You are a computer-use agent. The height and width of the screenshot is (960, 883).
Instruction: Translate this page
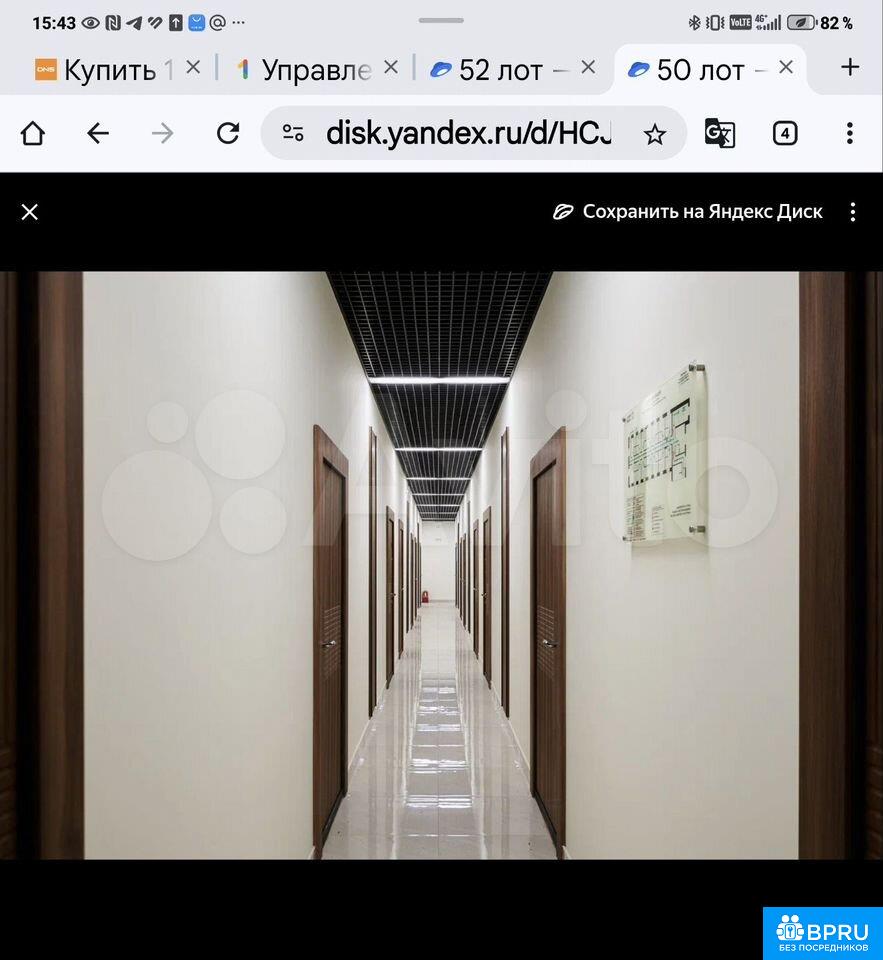click(x=720, y=133)
